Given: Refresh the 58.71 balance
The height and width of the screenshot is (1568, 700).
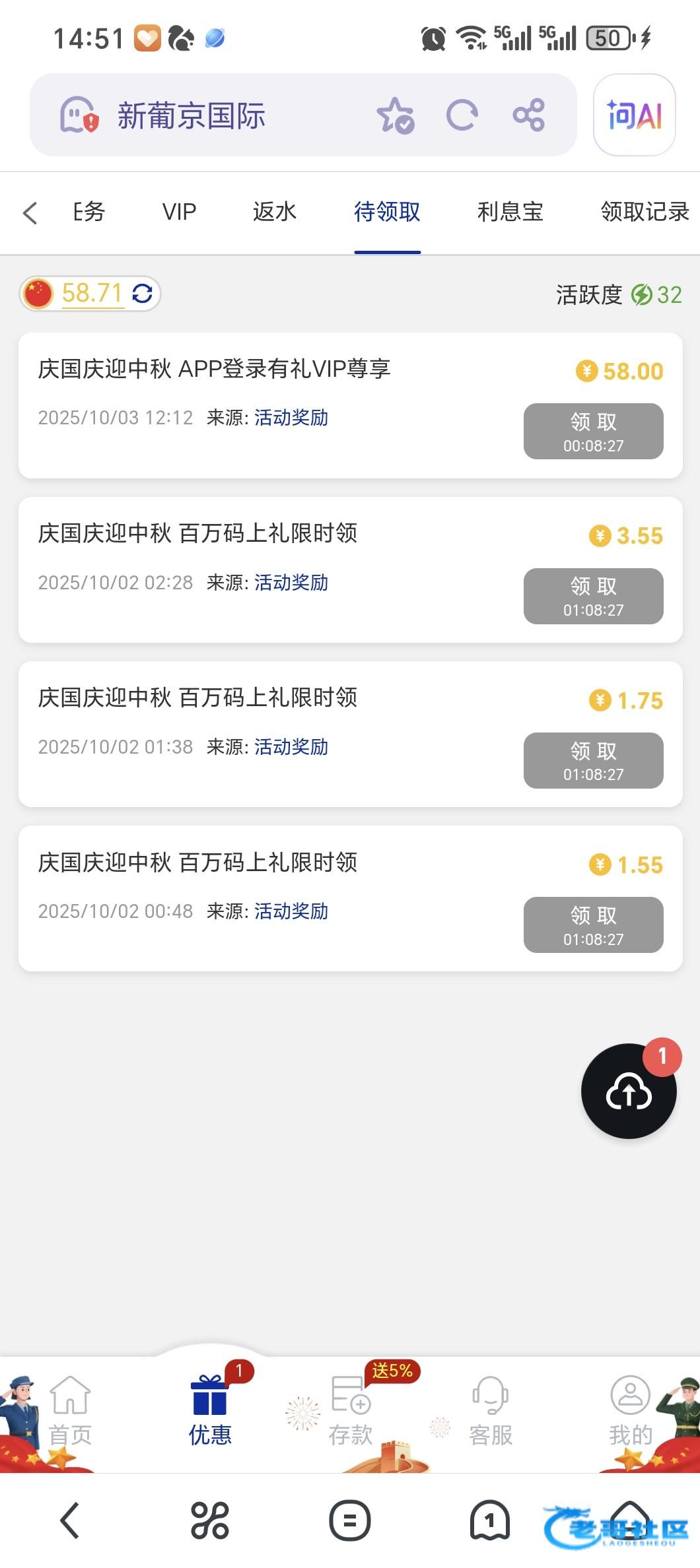Looking at the screenshot, I should (x=143, y=294).
